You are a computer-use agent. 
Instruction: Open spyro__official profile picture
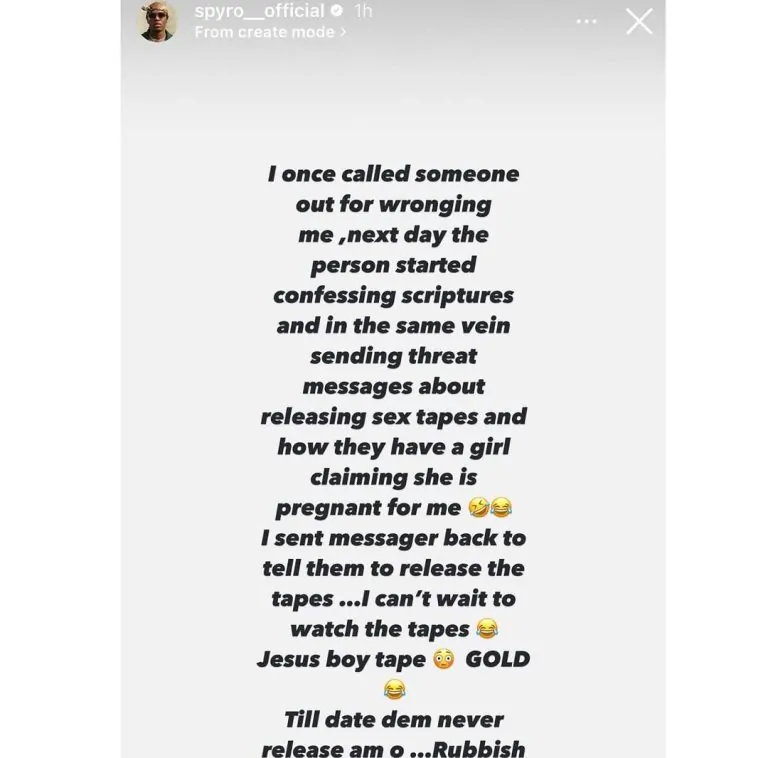click(156, 21)
